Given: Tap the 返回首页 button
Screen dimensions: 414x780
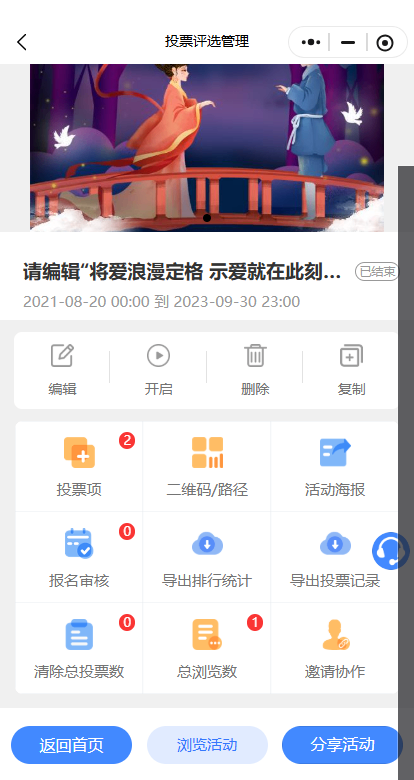Looking at the screenshot, I should [x=72, y=745].
